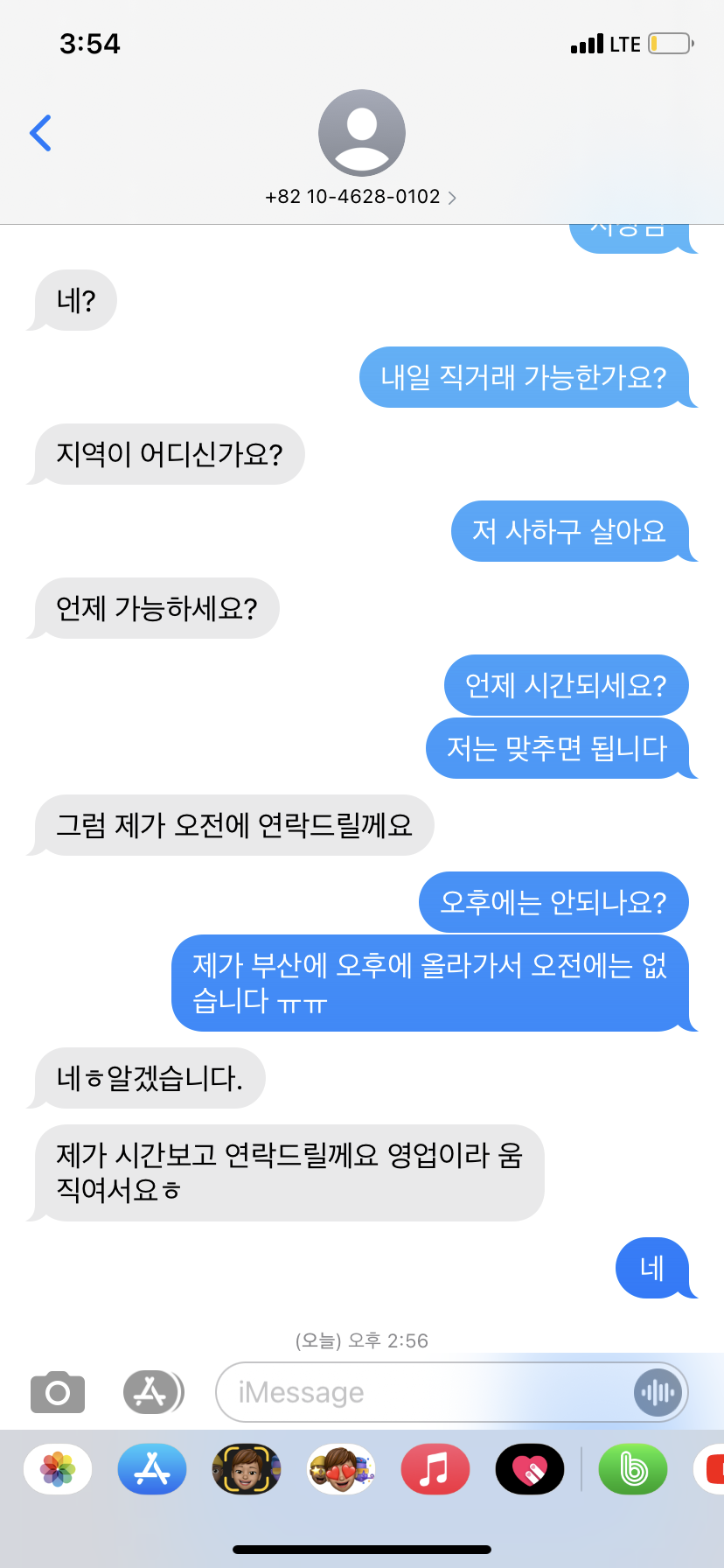The width and height of the screenshot is (724, 1568).
Task: Open Digital Touch heart app
Action: click(x=530, y=1469)
